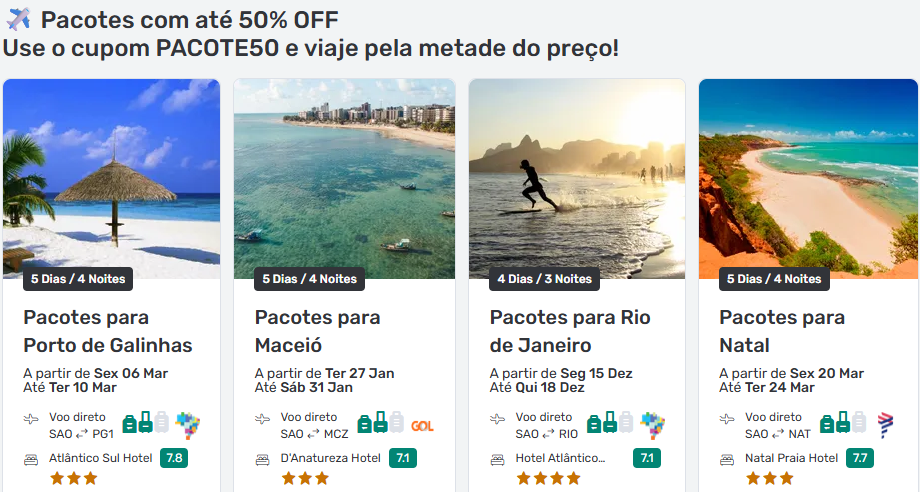View the Rio de Janeiro package

pyautogui.click(x=570, y=331)
